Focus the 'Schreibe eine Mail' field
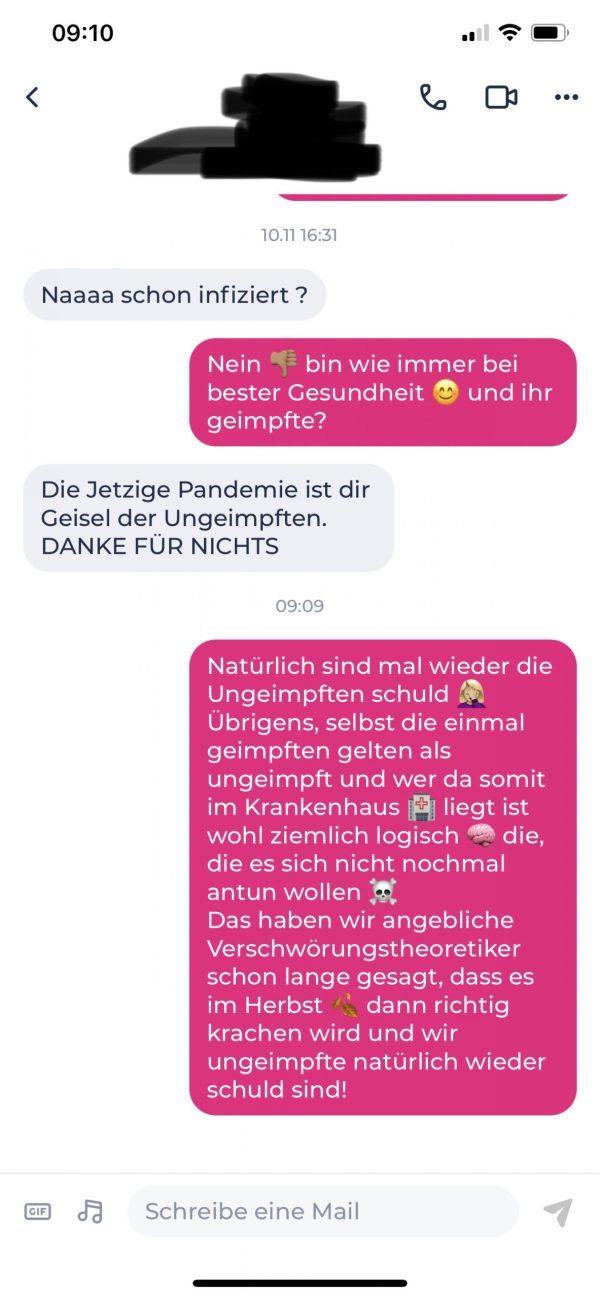The image size is (600, 1298). 322,1212
